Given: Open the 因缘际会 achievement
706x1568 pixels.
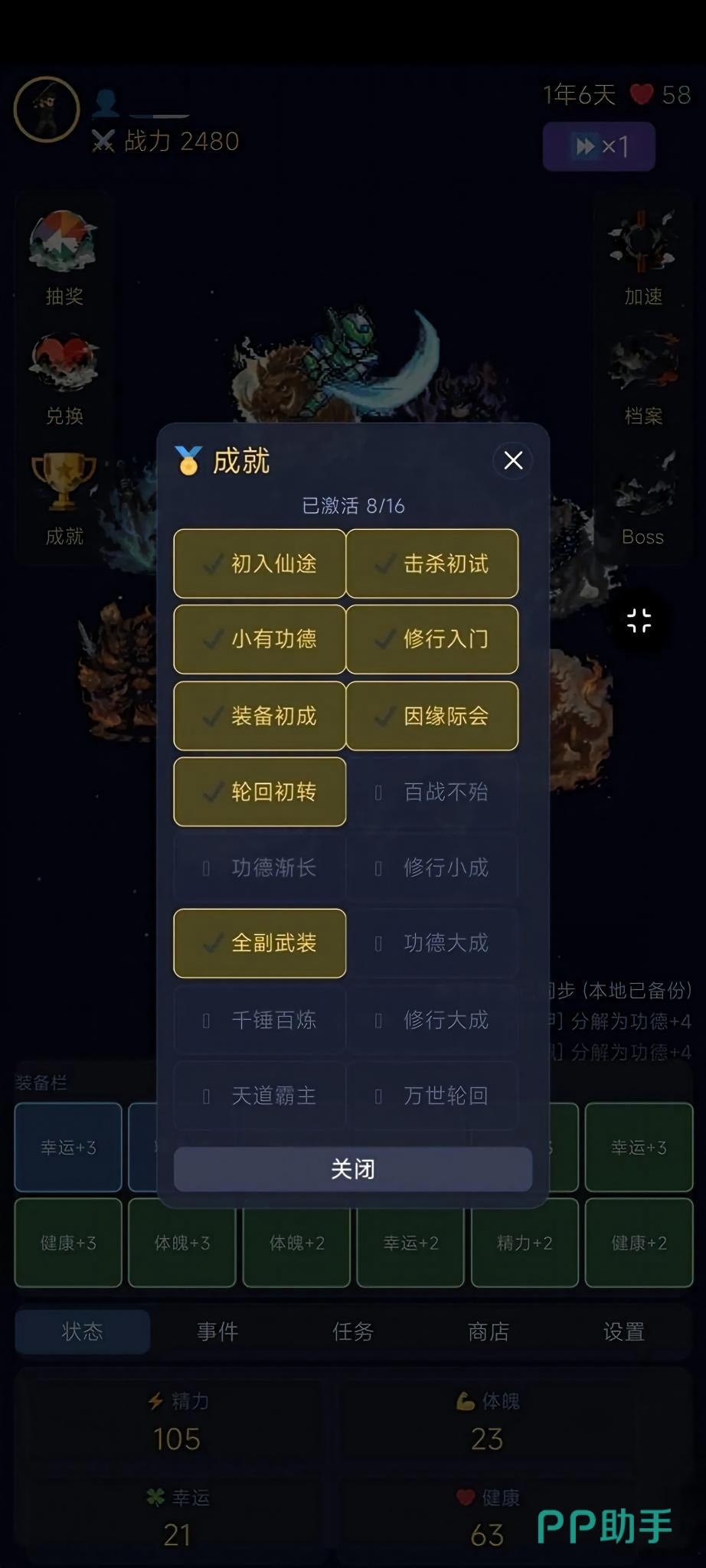Looking at the screenshot, I should click(432, 716).
